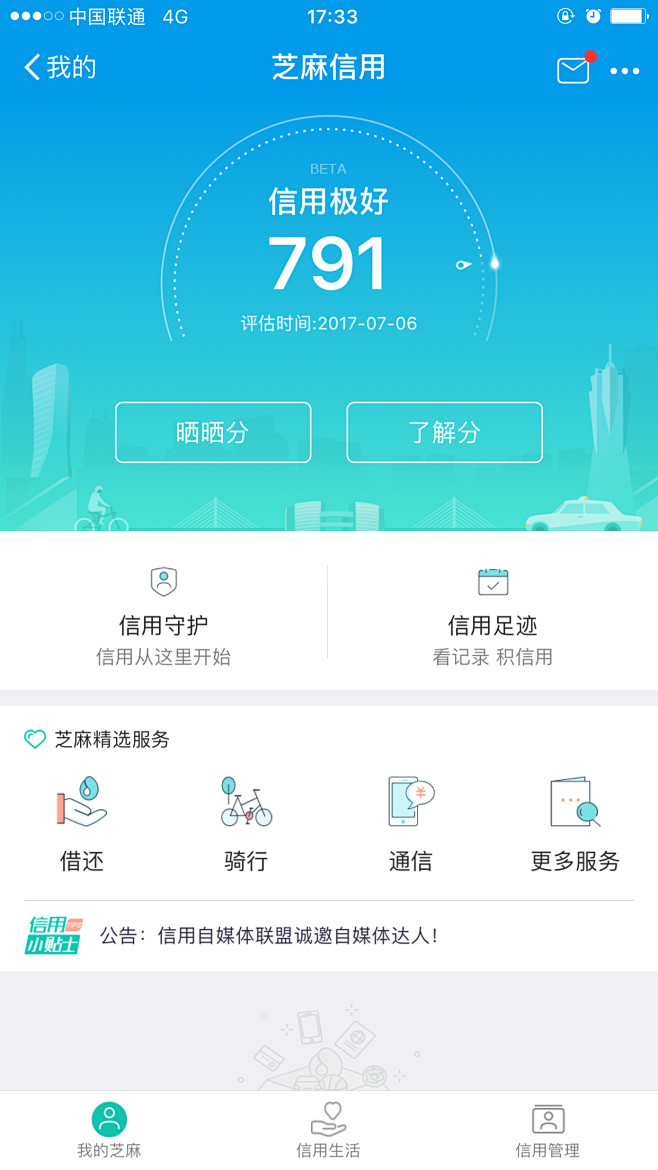658x1170 pixels.
Task: Open the 公告 about 信用自媒体联盟
Action: tap(298, 936)
